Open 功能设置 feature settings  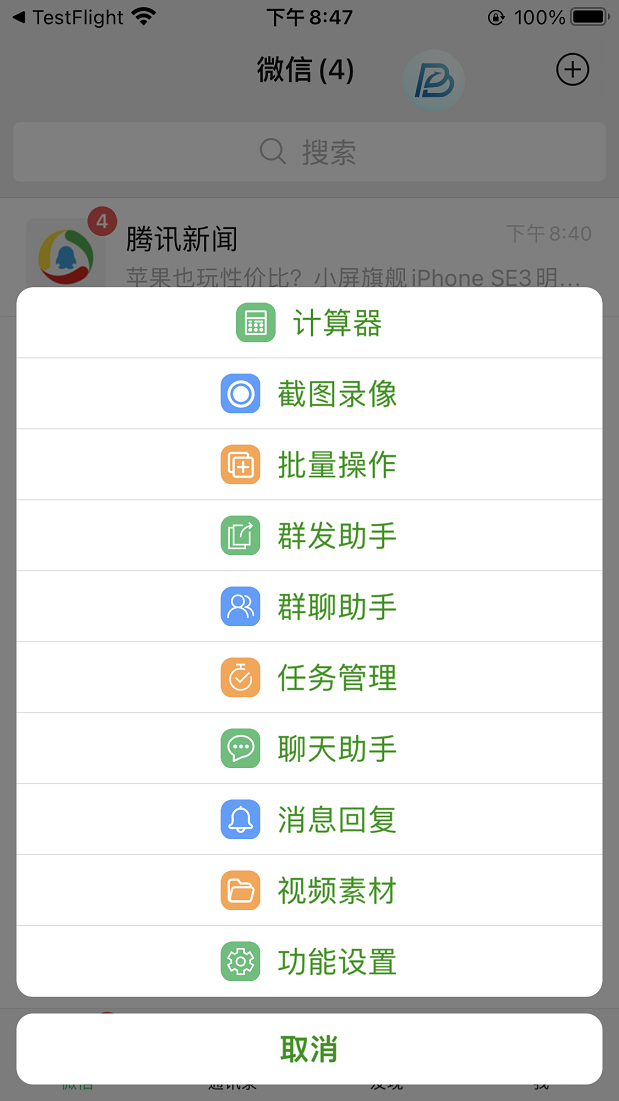click(x=310, y=961)
